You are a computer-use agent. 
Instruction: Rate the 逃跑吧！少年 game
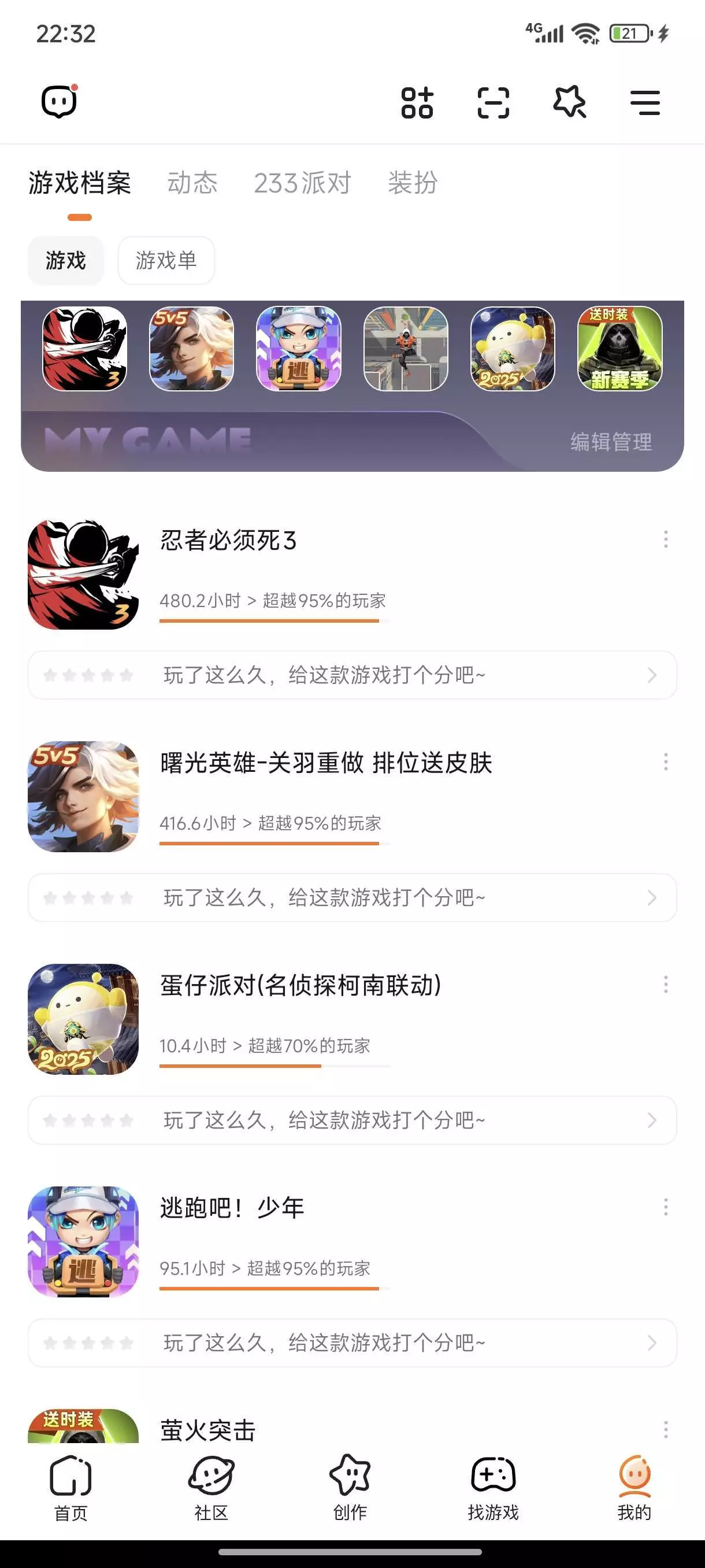352,1343
